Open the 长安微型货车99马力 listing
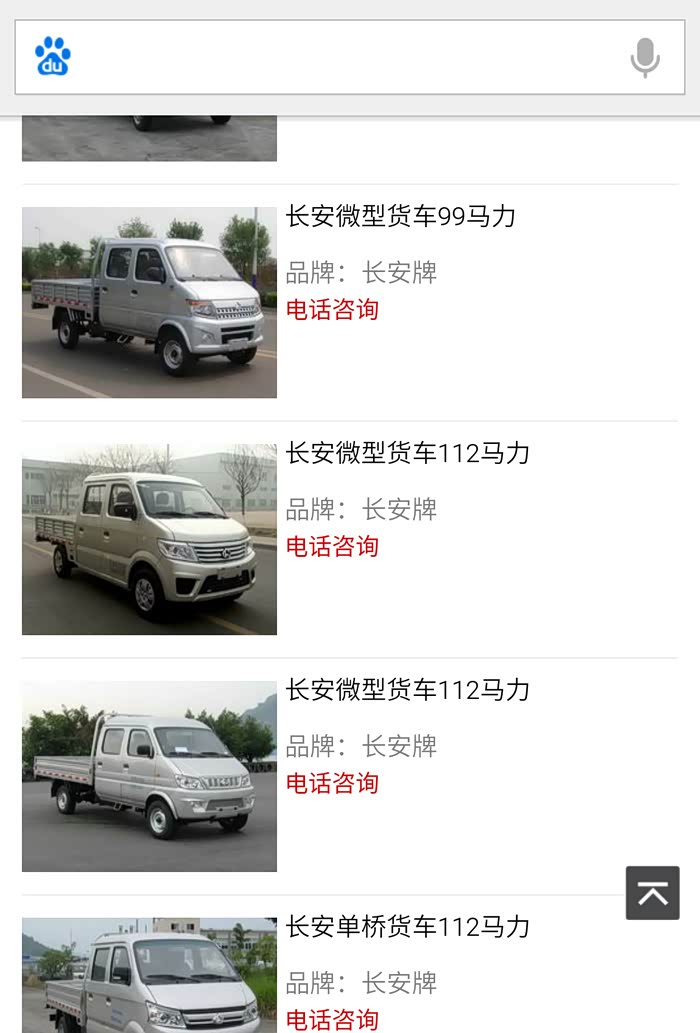700x1033 pixels. point(400,216)
